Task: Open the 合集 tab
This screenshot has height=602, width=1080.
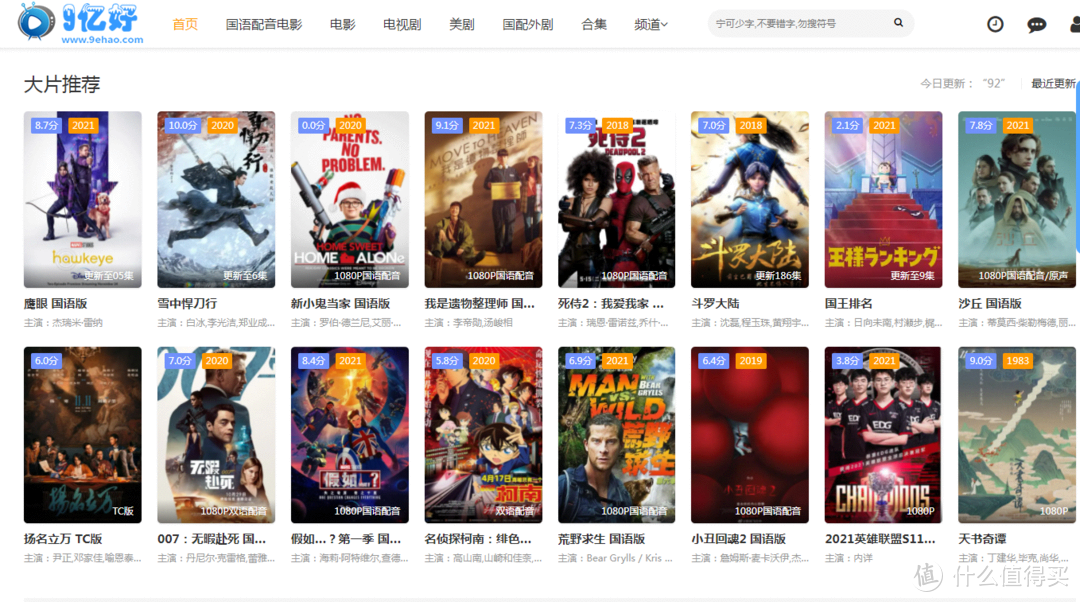Action: point(594,24)
